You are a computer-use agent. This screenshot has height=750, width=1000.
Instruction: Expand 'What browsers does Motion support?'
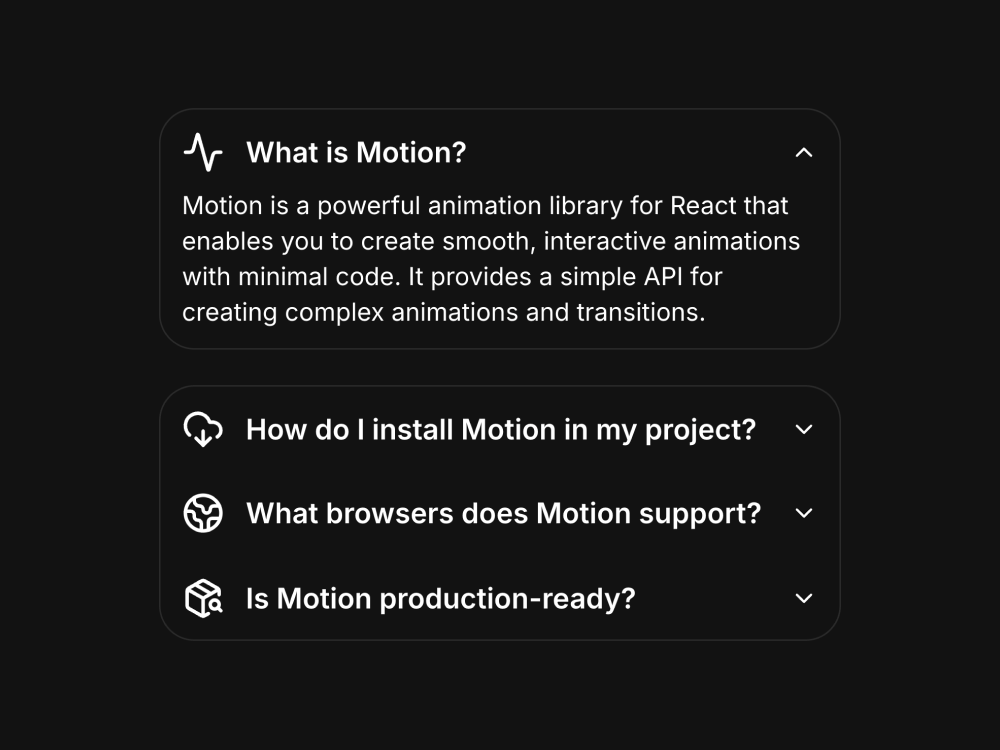[803, 513]
